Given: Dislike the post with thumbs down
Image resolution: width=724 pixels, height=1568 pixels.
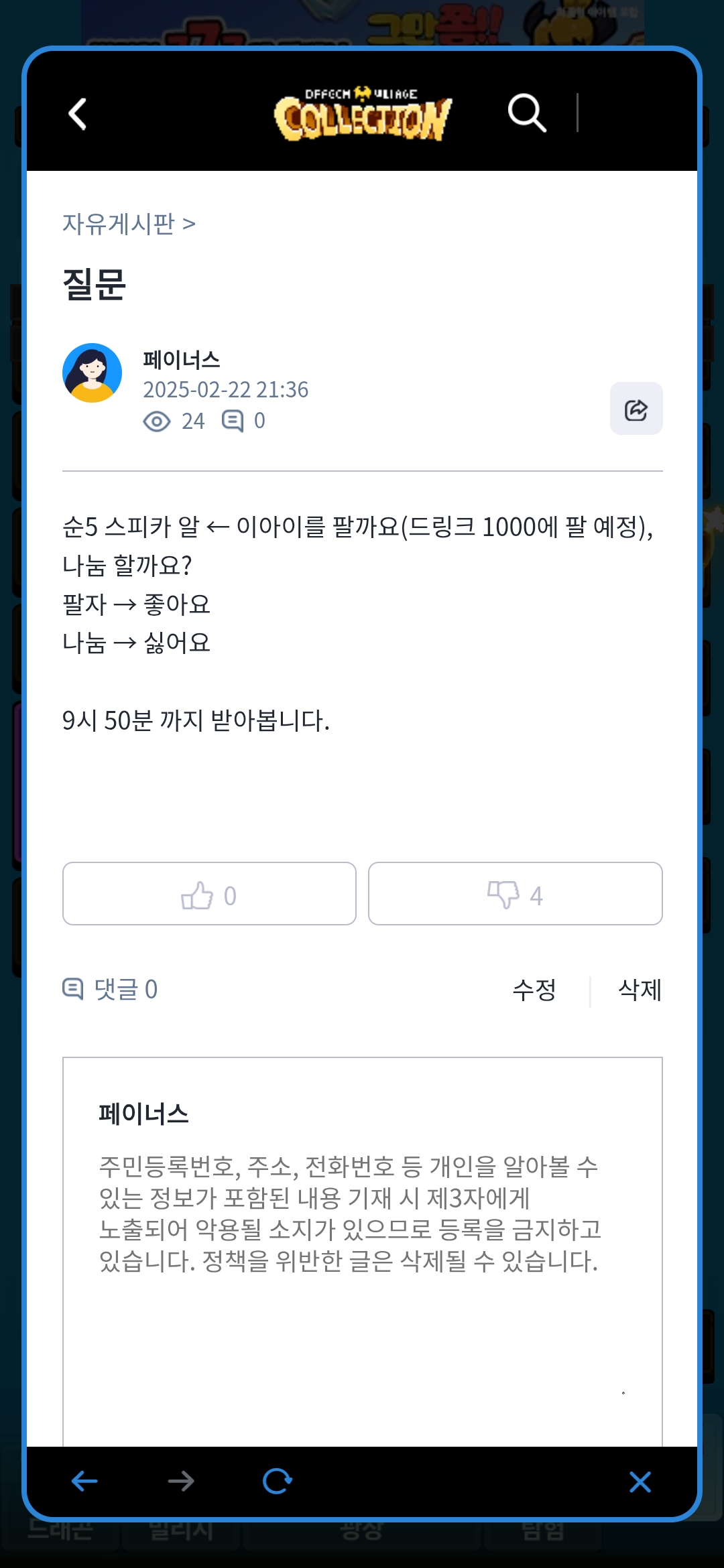Looking at the screenshot, I should coord(515,894).
